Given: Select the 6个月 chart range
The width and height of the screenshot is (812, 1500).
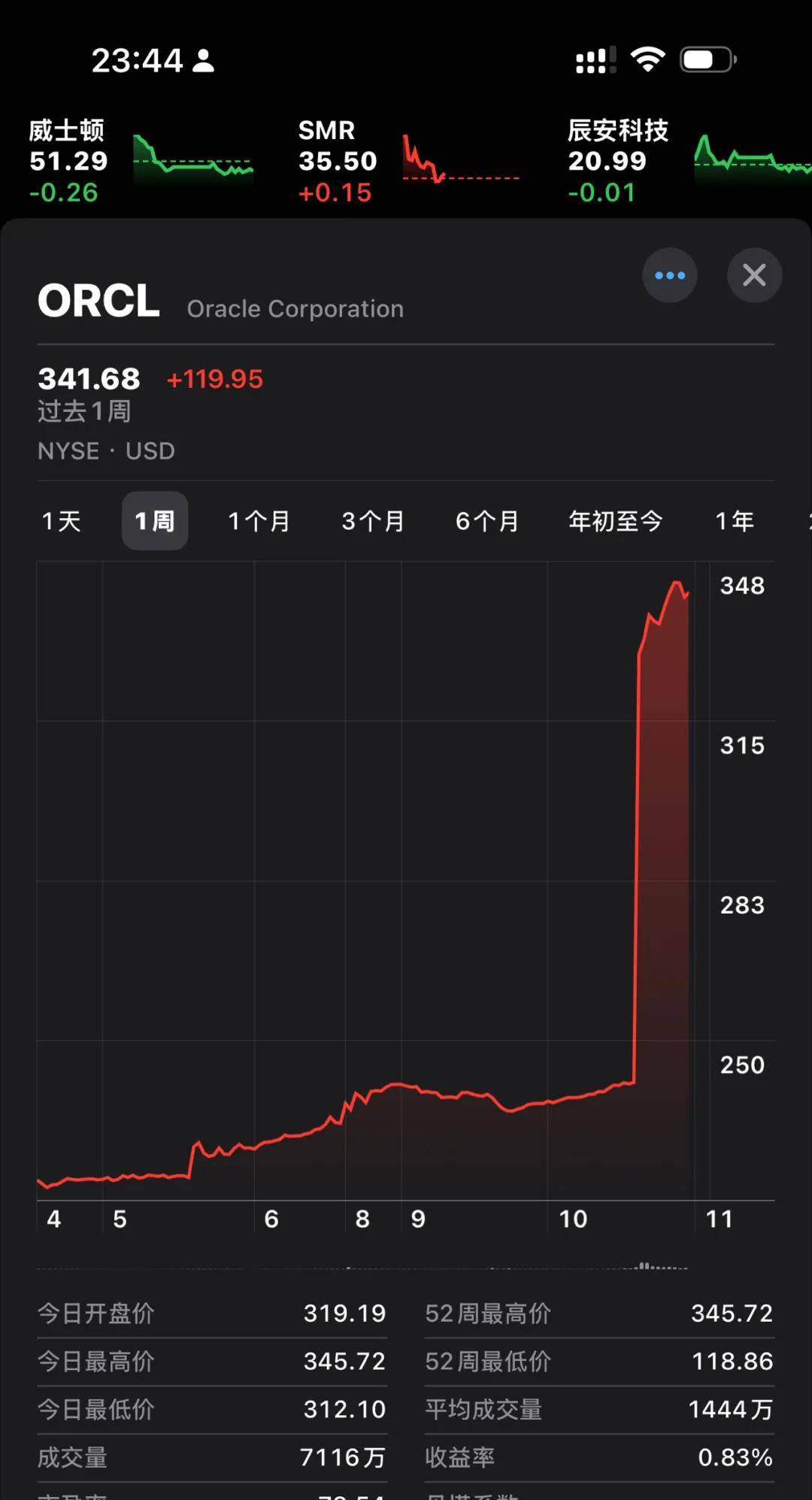Looking at the screenshot, I should pyautogui.click(x=486, y=520).
